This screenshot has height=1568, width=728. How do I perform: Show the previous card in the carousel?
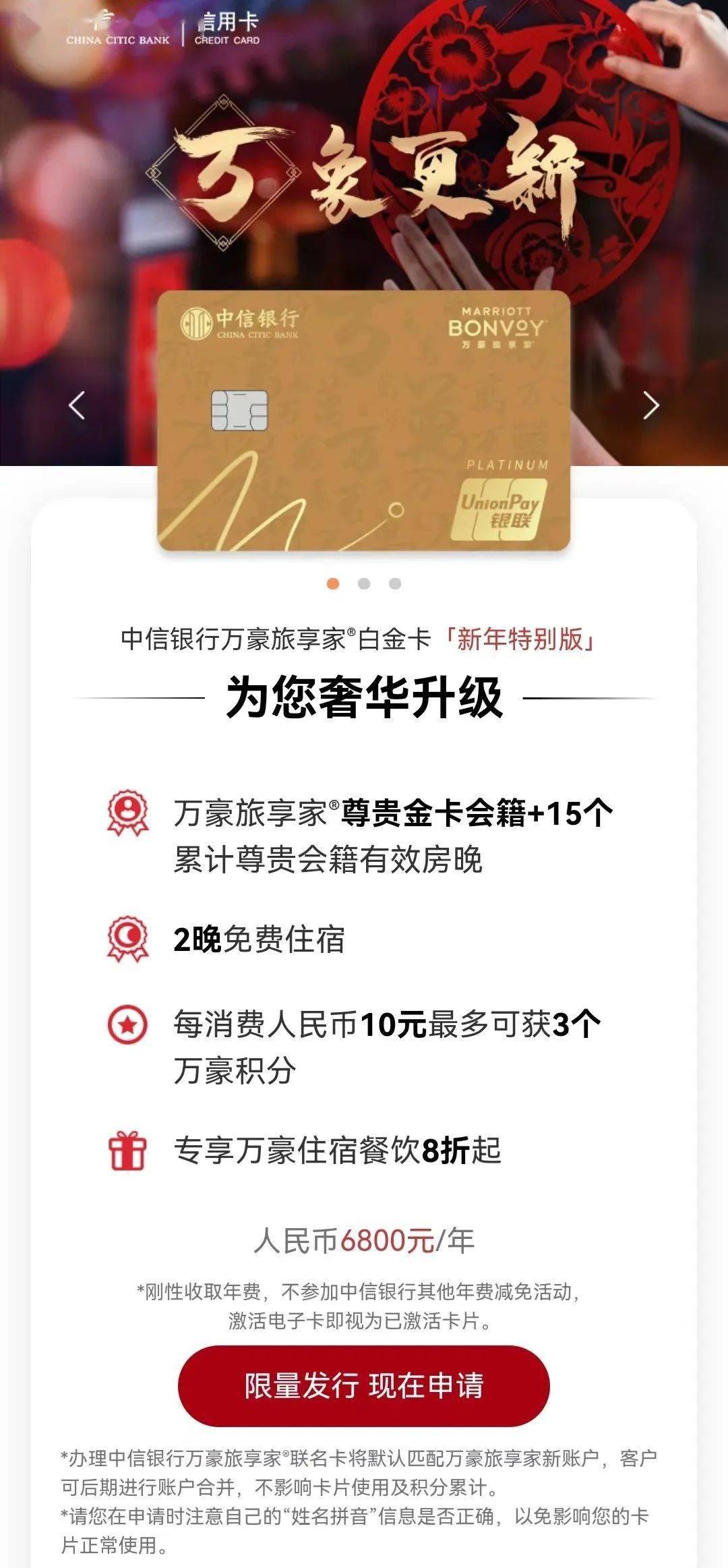77,405
